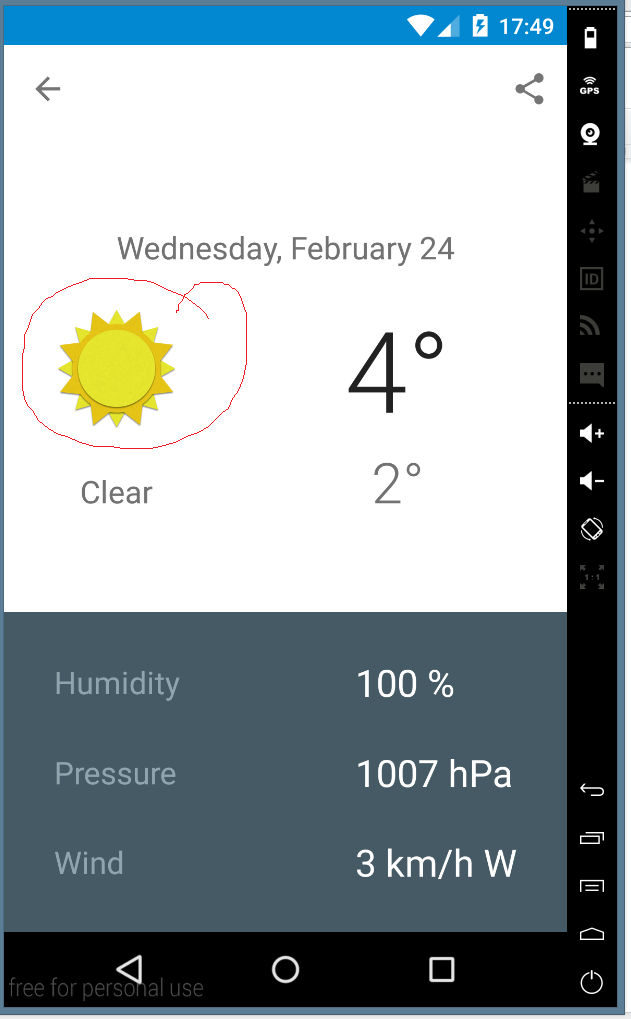Go back using the app bar arrow

[x=47, y=89]
